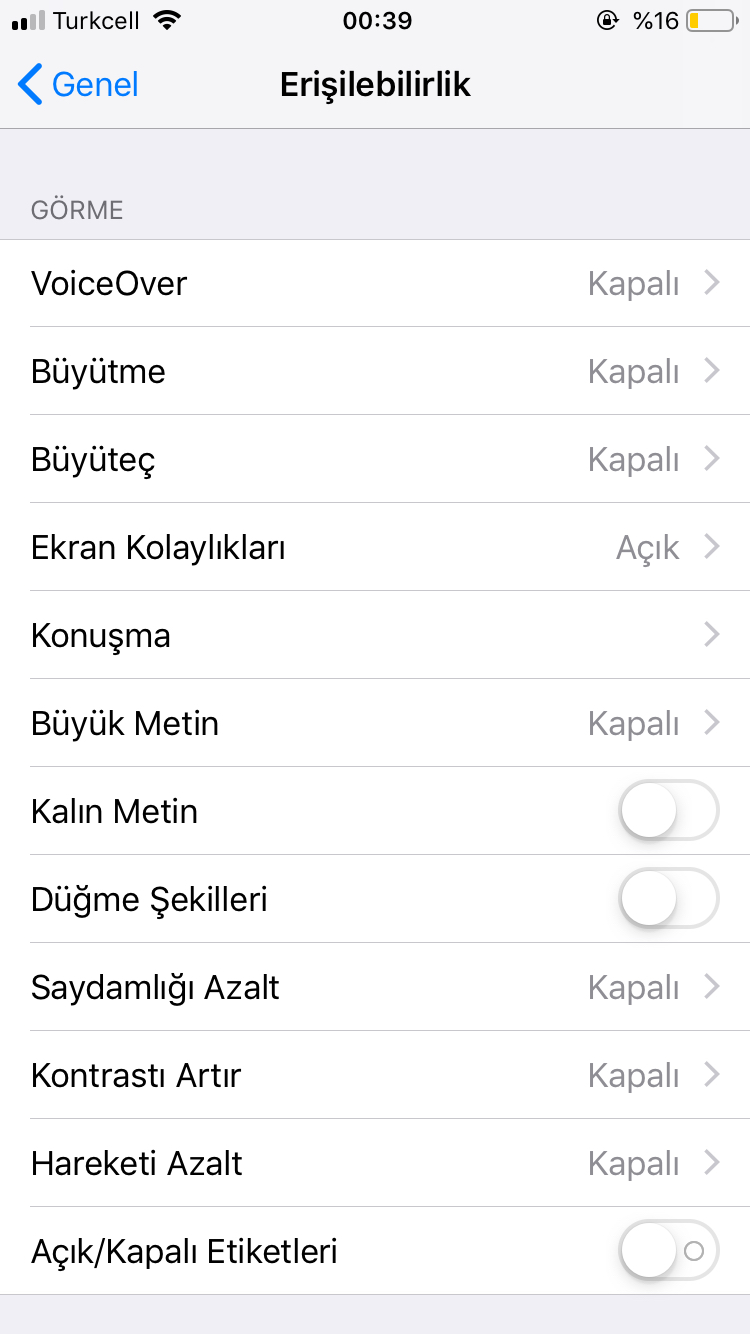Image resolution: width=750 pixels, height=1334 pixels.
Task: Open Kontrastı Artır settings
Action: (375, 1076)
